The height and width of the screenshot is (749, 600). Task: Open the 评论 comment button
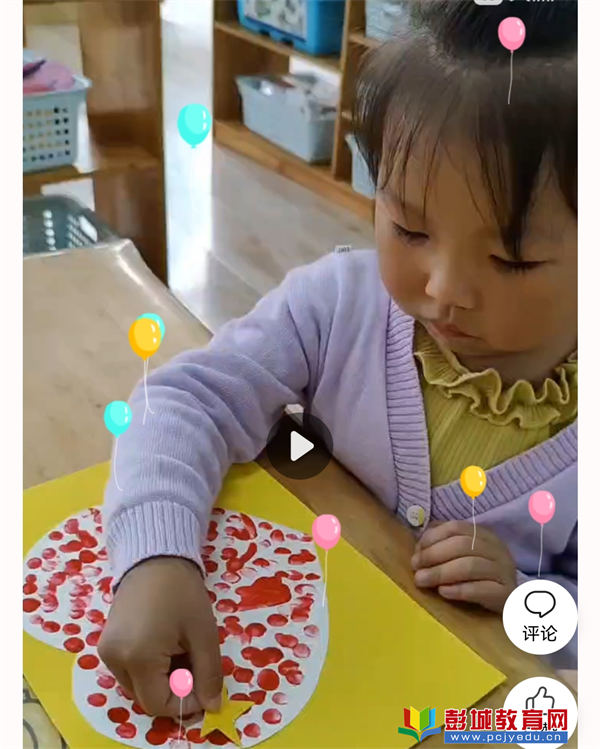point(540,616)
